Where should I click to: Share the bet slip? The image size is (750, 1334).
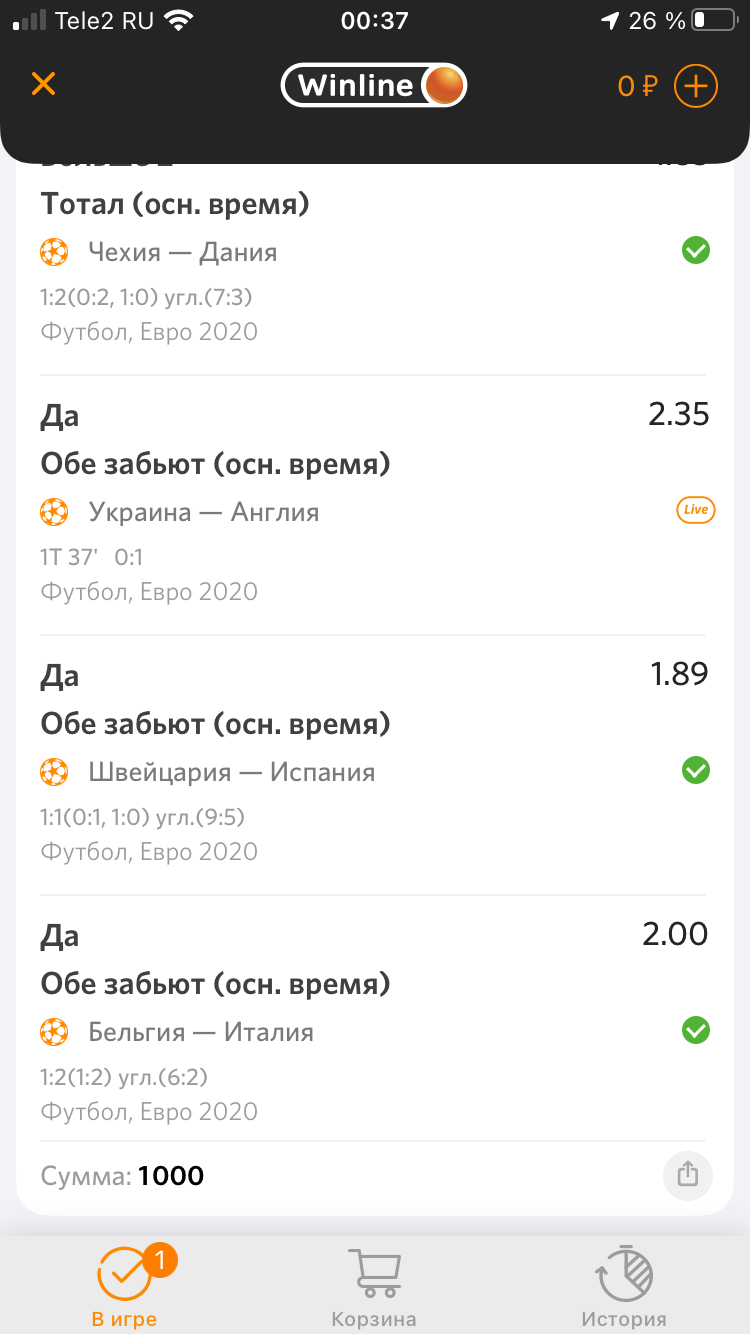tap(687, 1174)
